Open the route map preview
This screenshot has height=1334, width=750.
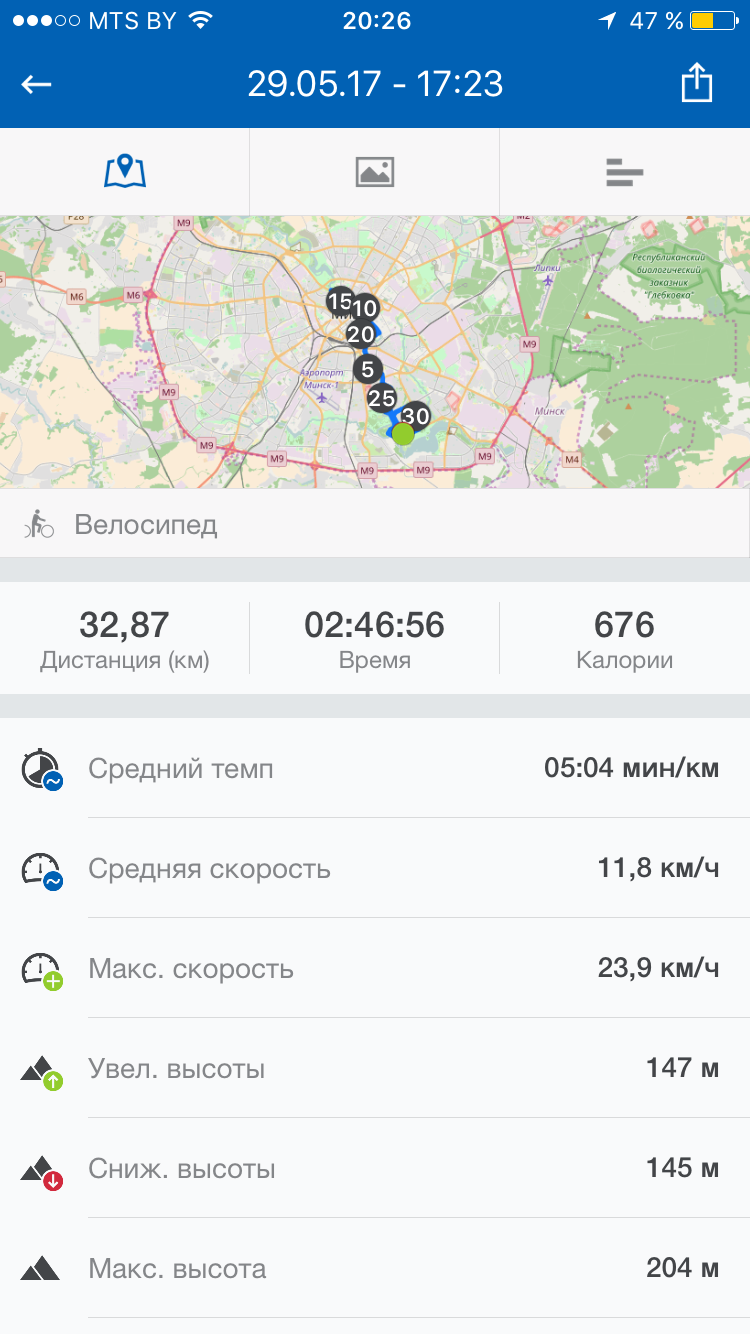click(375, 352)
